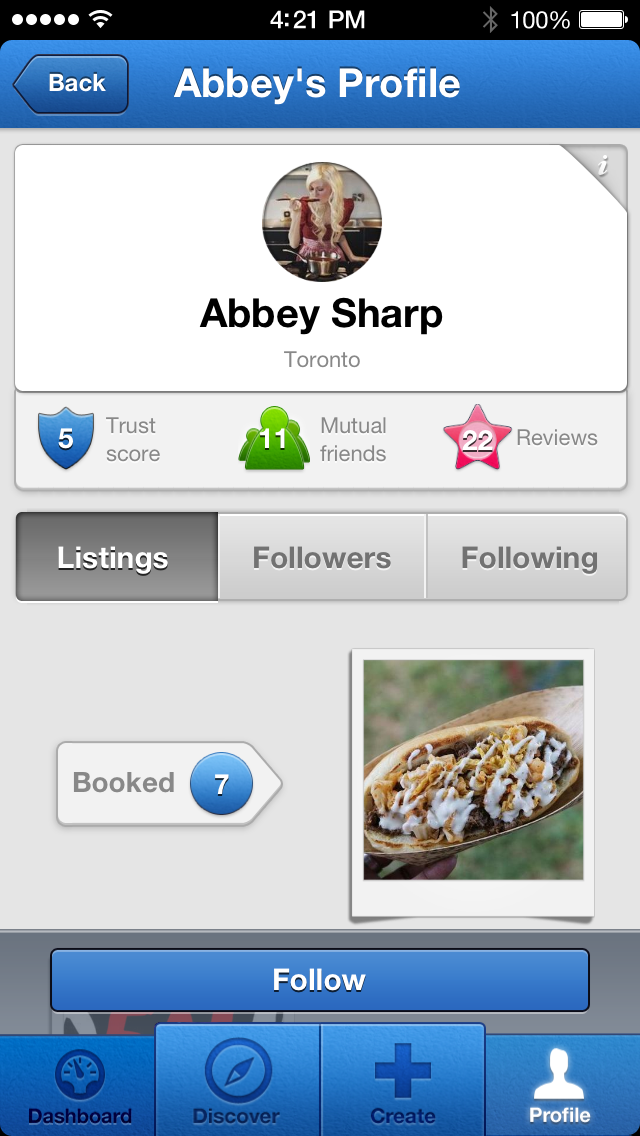Open the Create tab
The image size is (640, 1136).
(402, 1088)
